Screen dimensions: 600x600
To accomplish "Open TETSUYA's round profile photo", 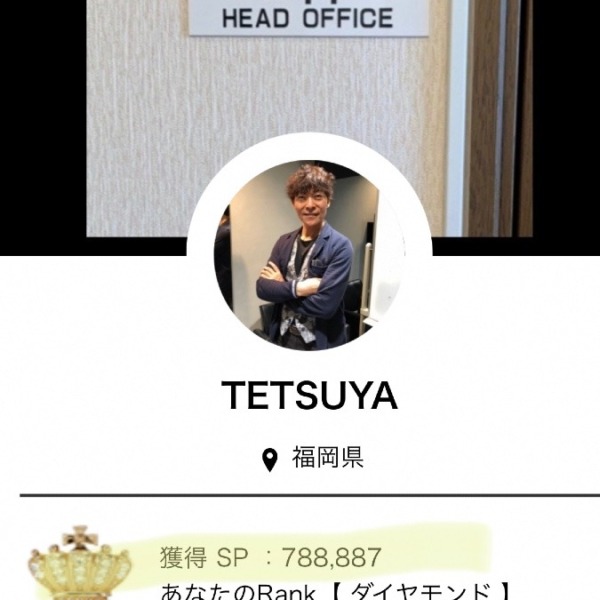I will point(309,255).
